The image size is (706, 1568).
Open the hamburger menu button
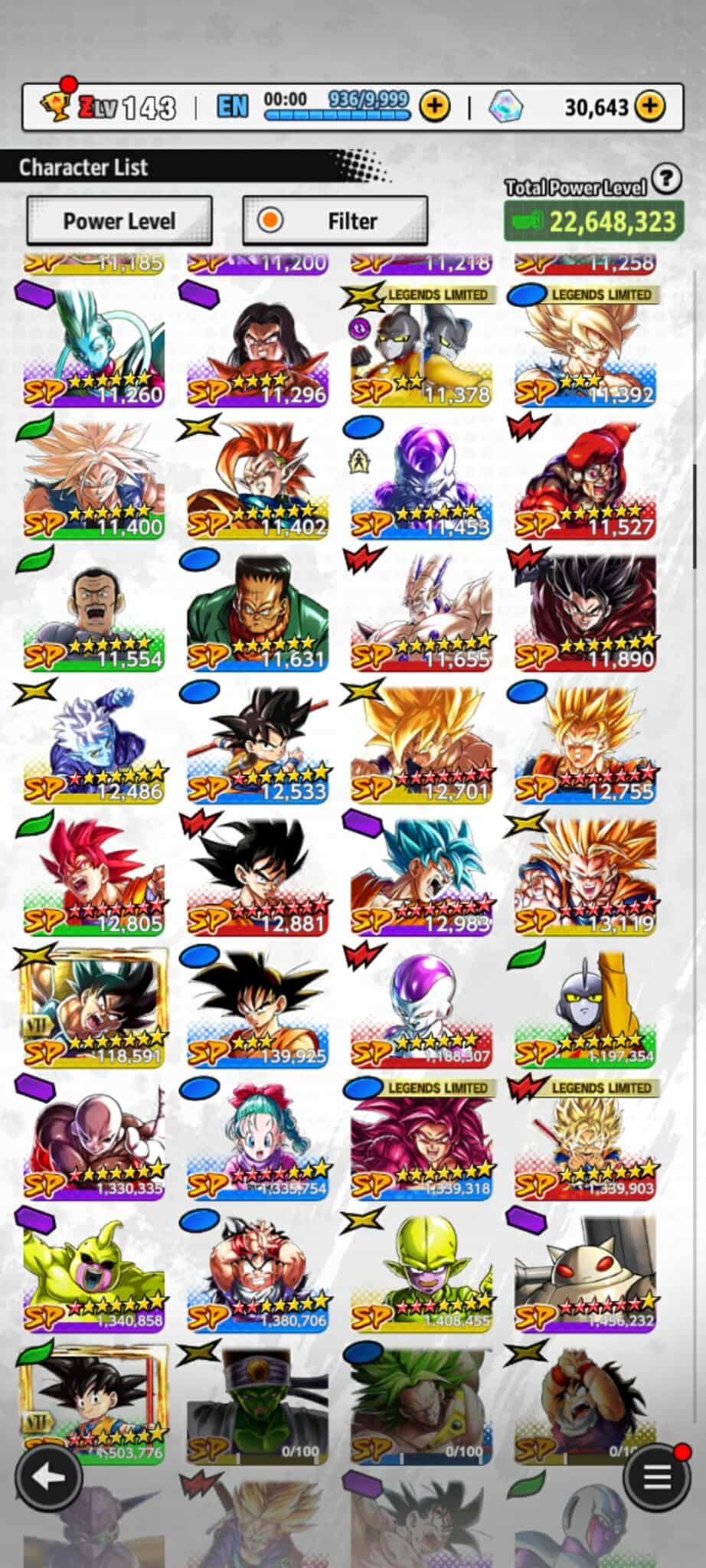pyautogui.click(x=656, y=1477)
